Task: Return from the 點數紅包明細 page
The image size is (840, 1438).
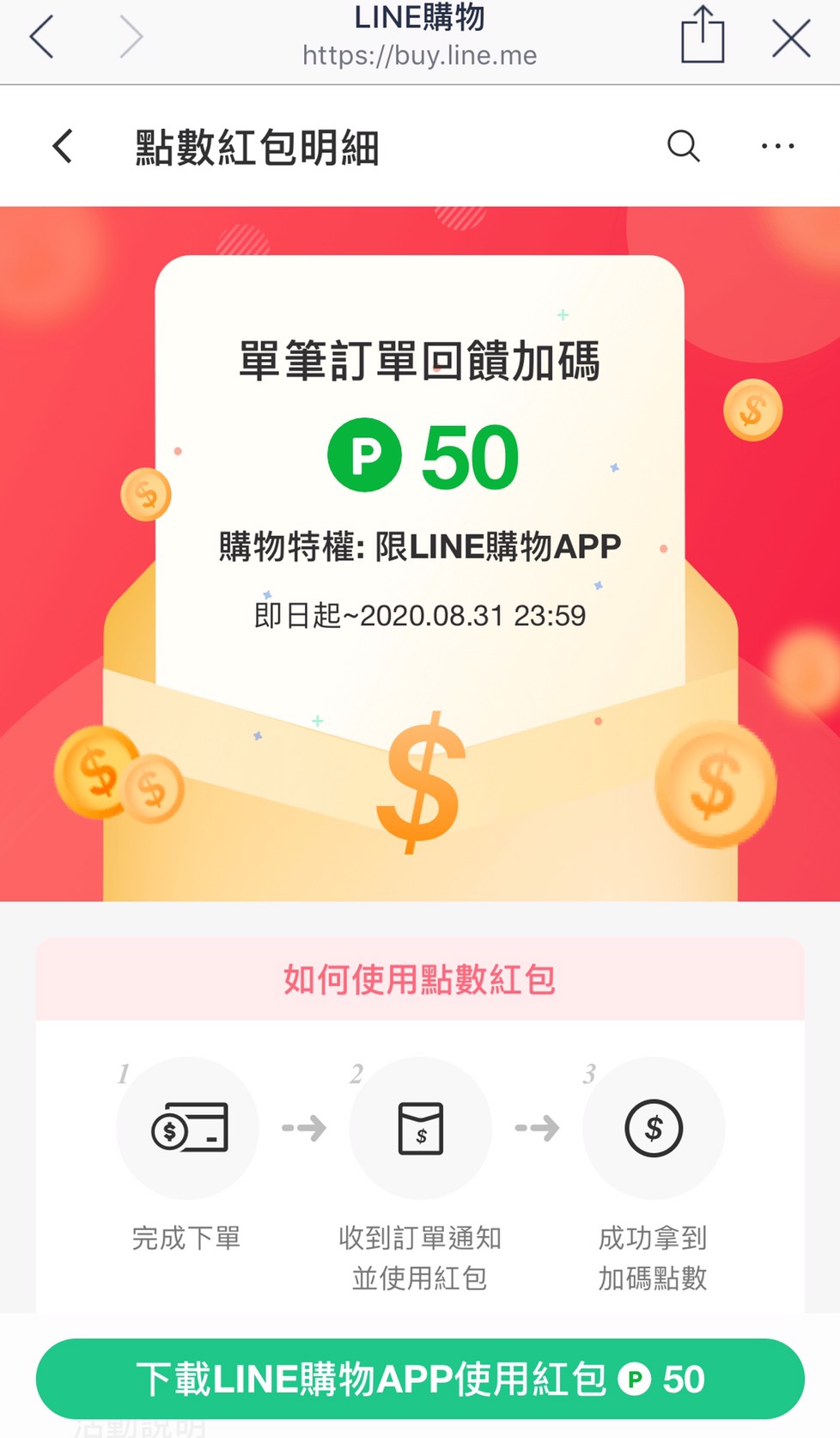Action: 62,146
